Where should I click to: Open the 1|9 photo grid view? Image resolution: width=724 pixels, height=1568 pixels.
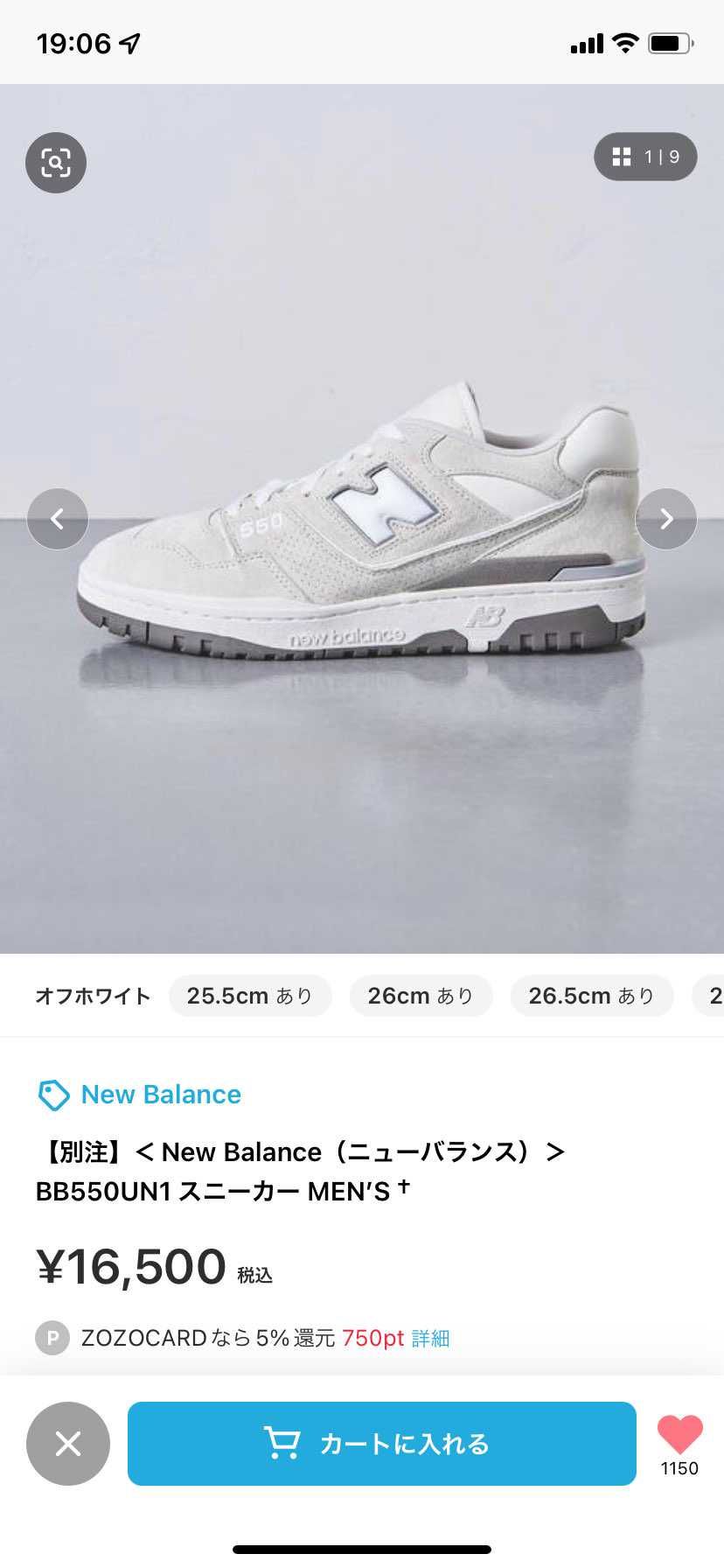645,157
